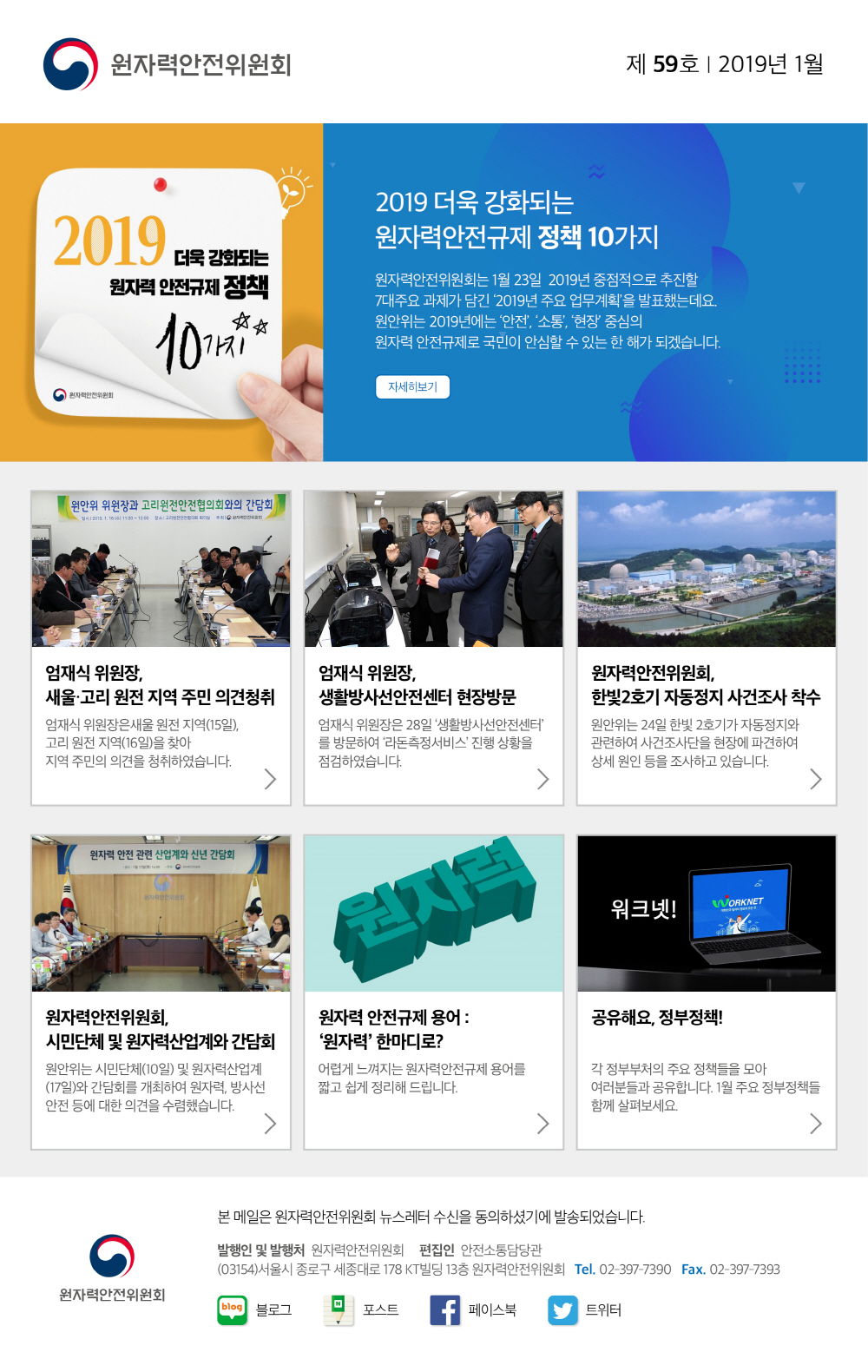Visit the 블로그 link in the footer
Screen dimensions: 868x1372
(x=254, y=1309)
